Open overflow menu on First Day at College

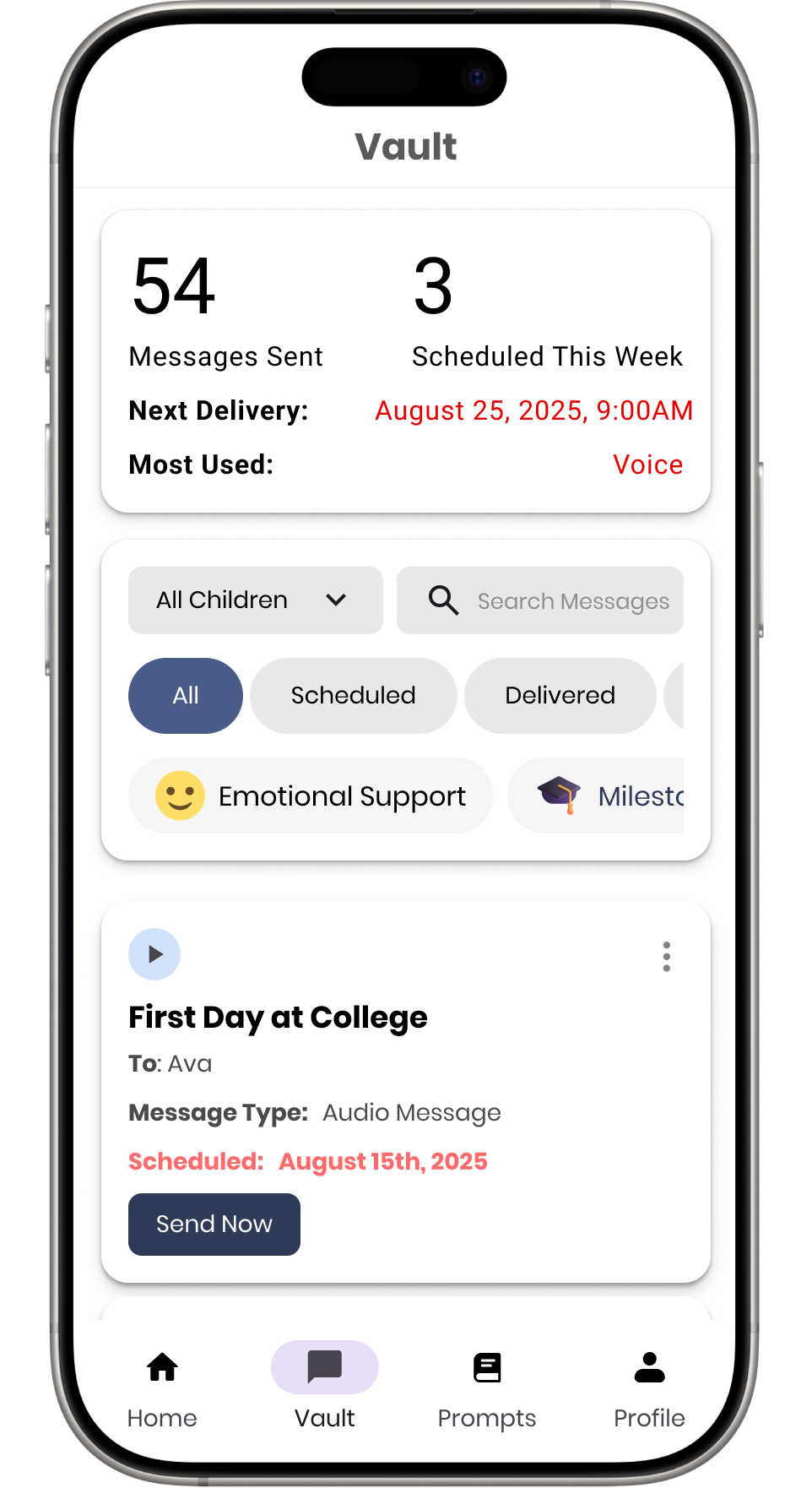click(x=666, y=957)
